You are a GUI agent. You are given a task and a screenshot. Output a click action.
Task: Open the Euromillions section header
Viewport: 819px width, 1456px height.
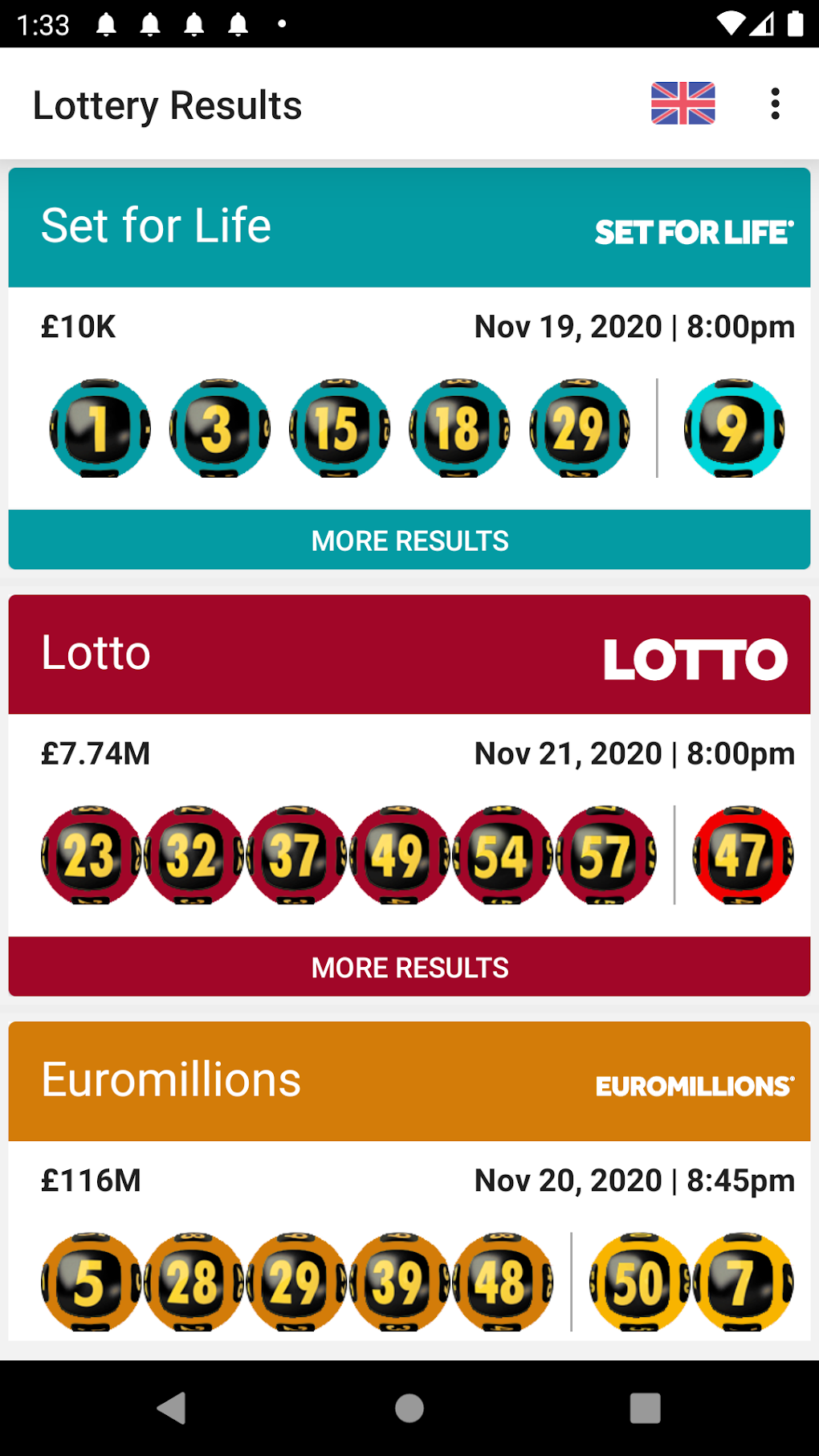[172, 1080]
